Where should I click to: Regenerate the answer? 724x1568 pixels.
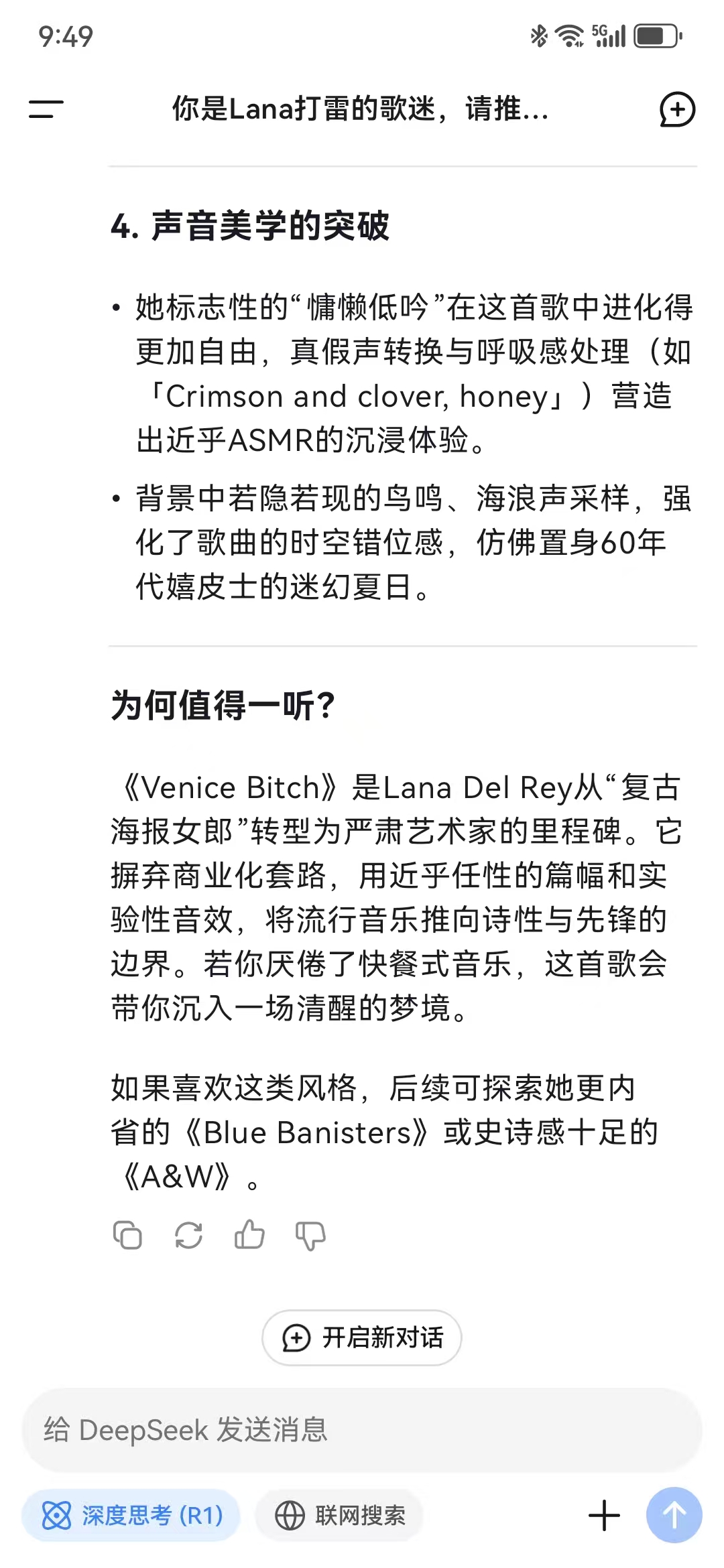(188, 1235)
